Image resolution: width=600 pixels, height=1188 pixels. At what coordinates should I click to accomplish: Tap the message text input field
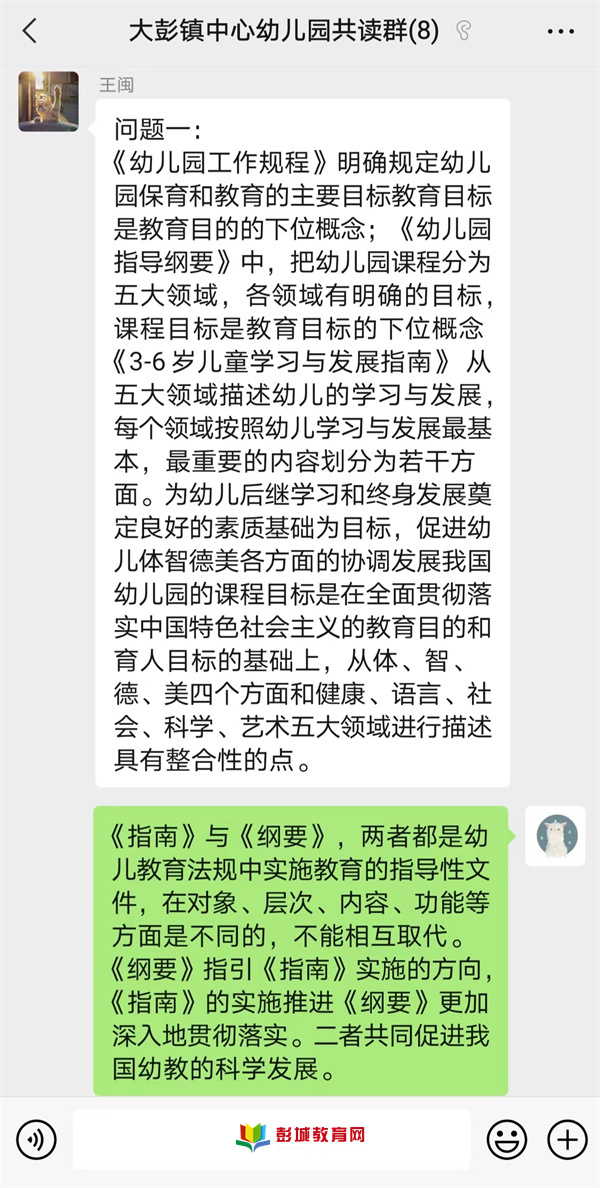(271, 1138)
